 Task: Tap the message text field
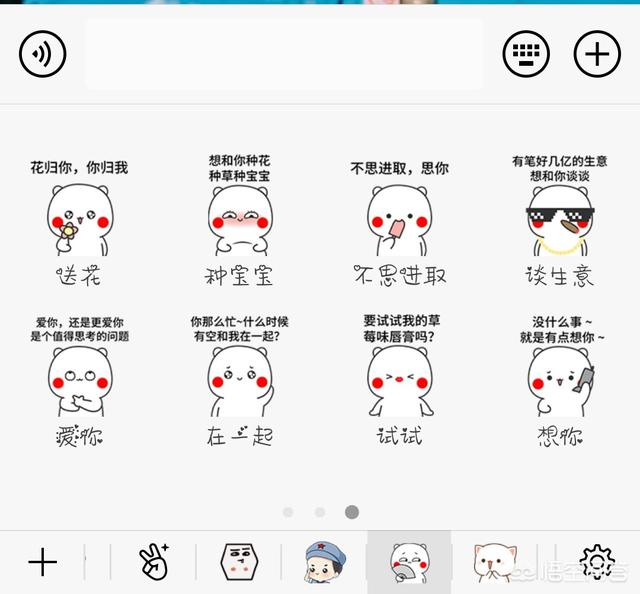tap(284, 54)
